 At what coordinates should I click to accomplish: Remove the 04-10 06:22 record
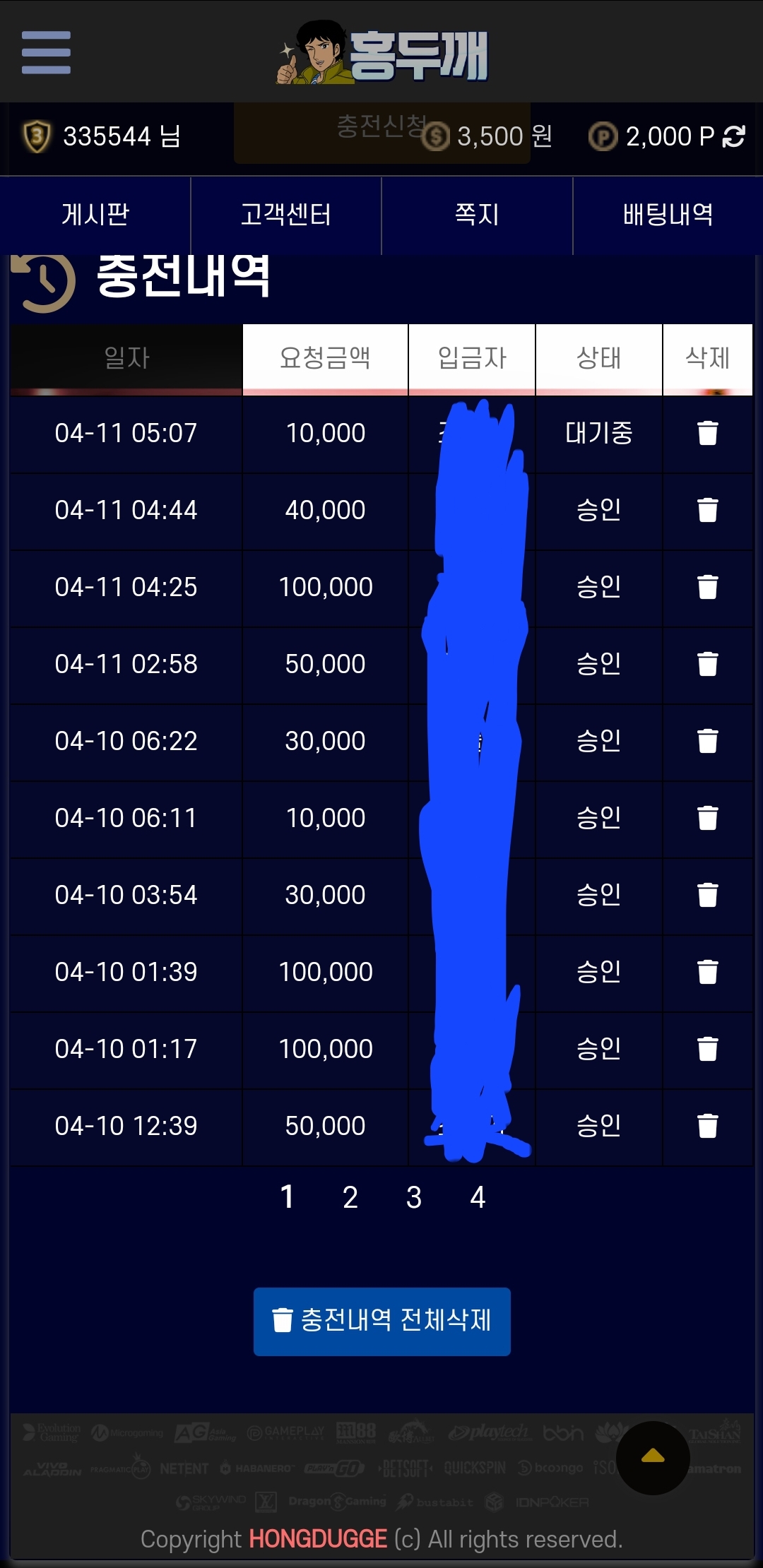point(707,741)
